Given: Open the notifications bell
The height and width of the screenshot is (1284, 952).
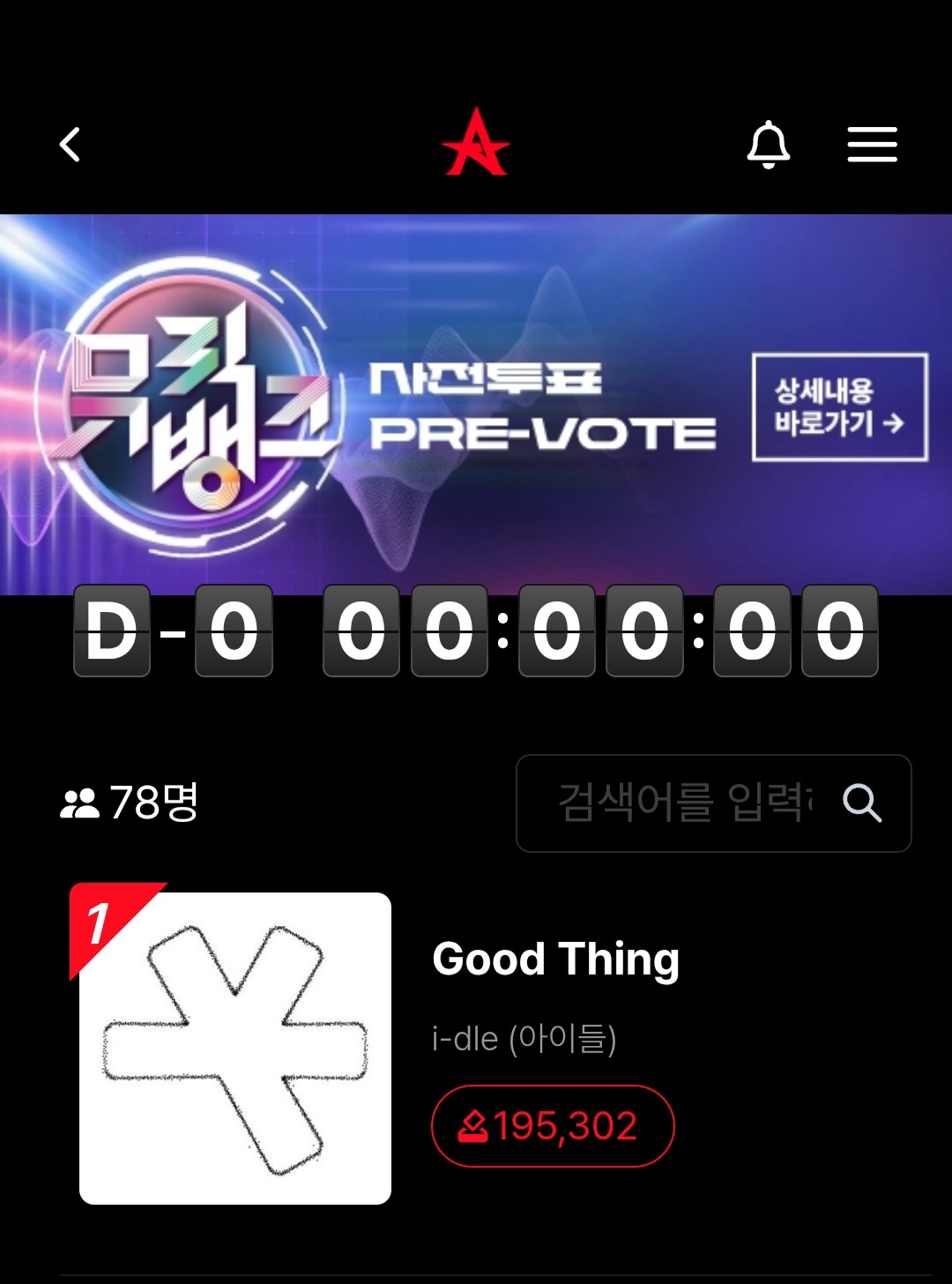Looking at the screenshot, I should pos(769,144).
